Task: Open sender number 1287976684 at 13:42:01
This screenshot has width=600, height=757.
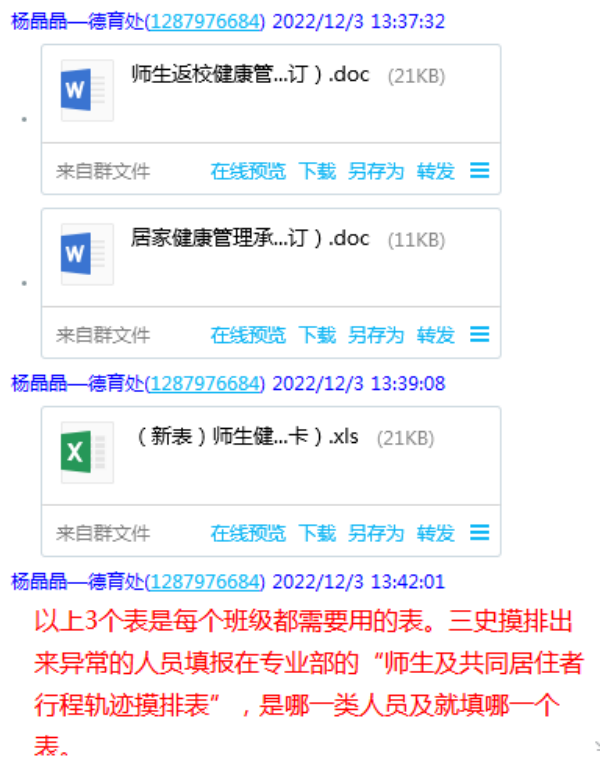Action: click(205, 581)
